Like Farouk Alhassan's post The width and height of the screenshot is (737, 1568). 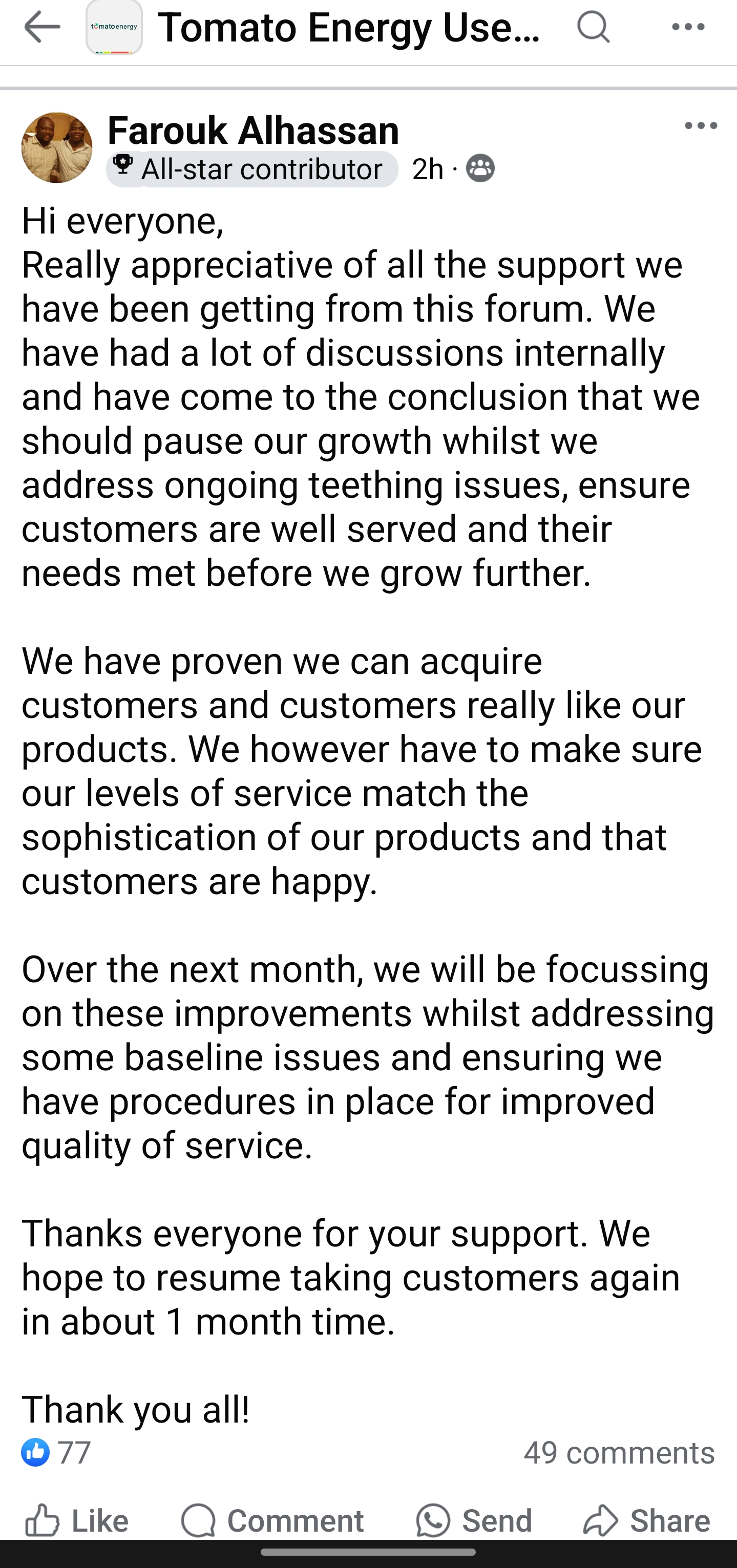76,1520
